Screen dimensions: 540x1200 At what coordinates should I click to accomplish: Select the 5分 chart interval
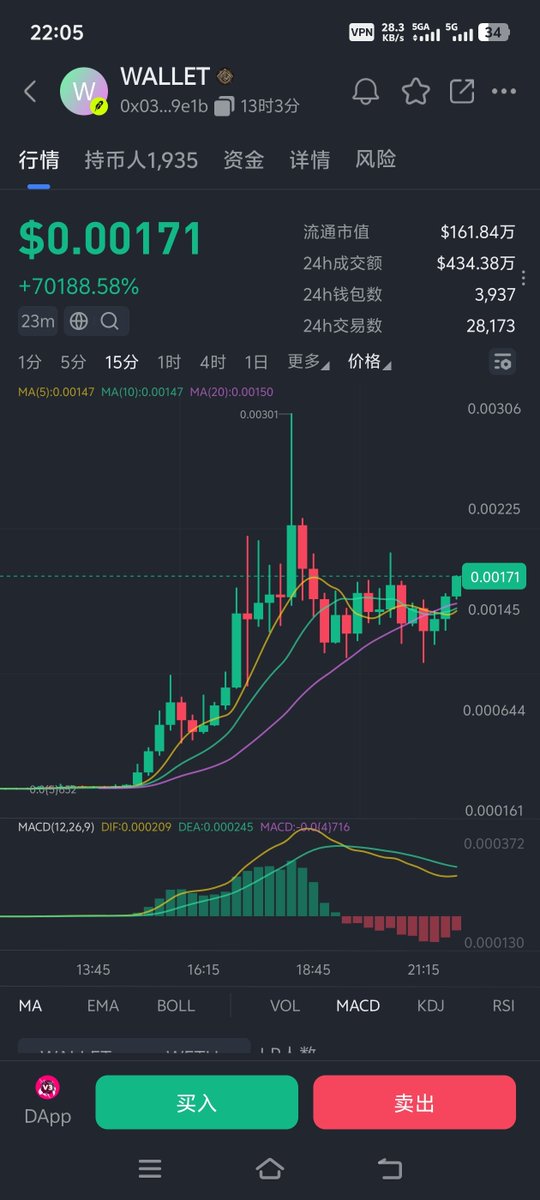coord(73,362)
